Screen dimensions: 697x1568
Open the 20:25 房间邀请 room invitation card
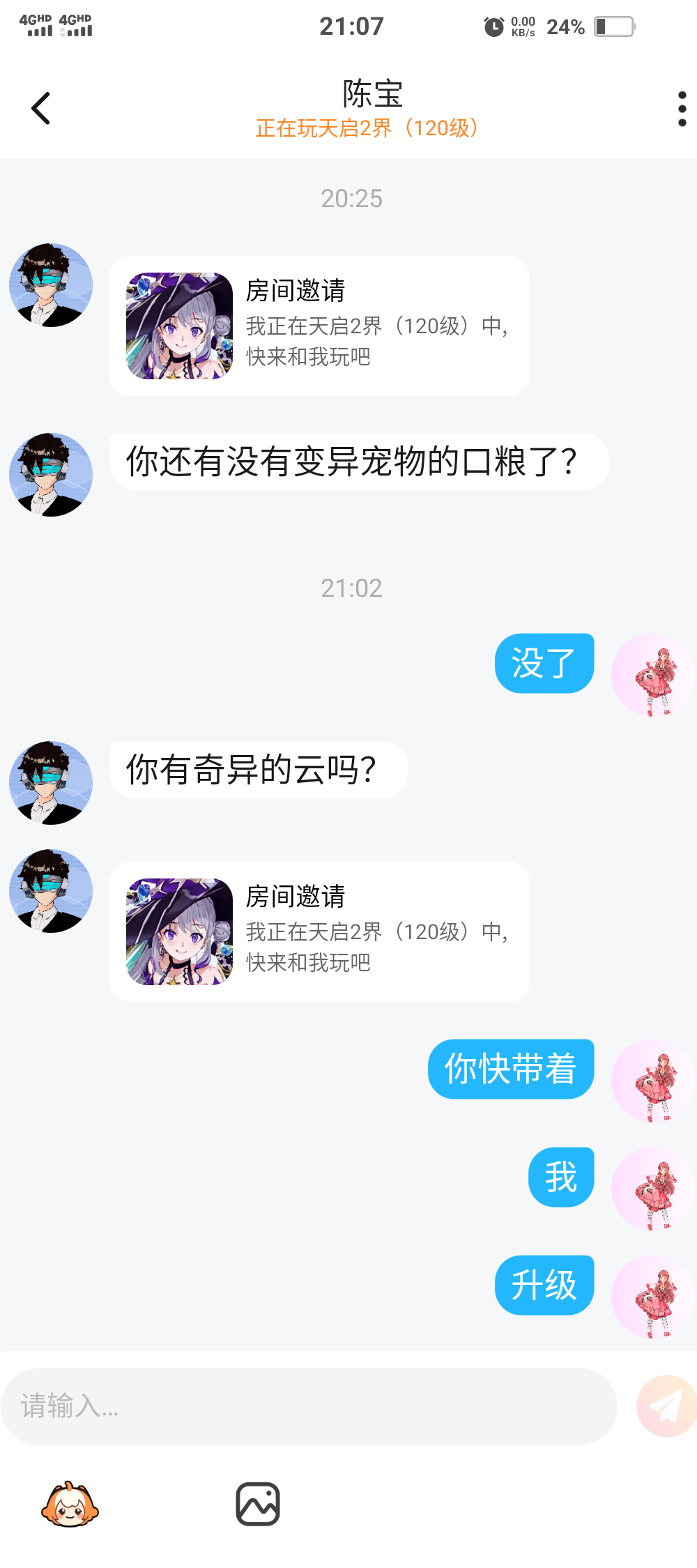point(319,326)
